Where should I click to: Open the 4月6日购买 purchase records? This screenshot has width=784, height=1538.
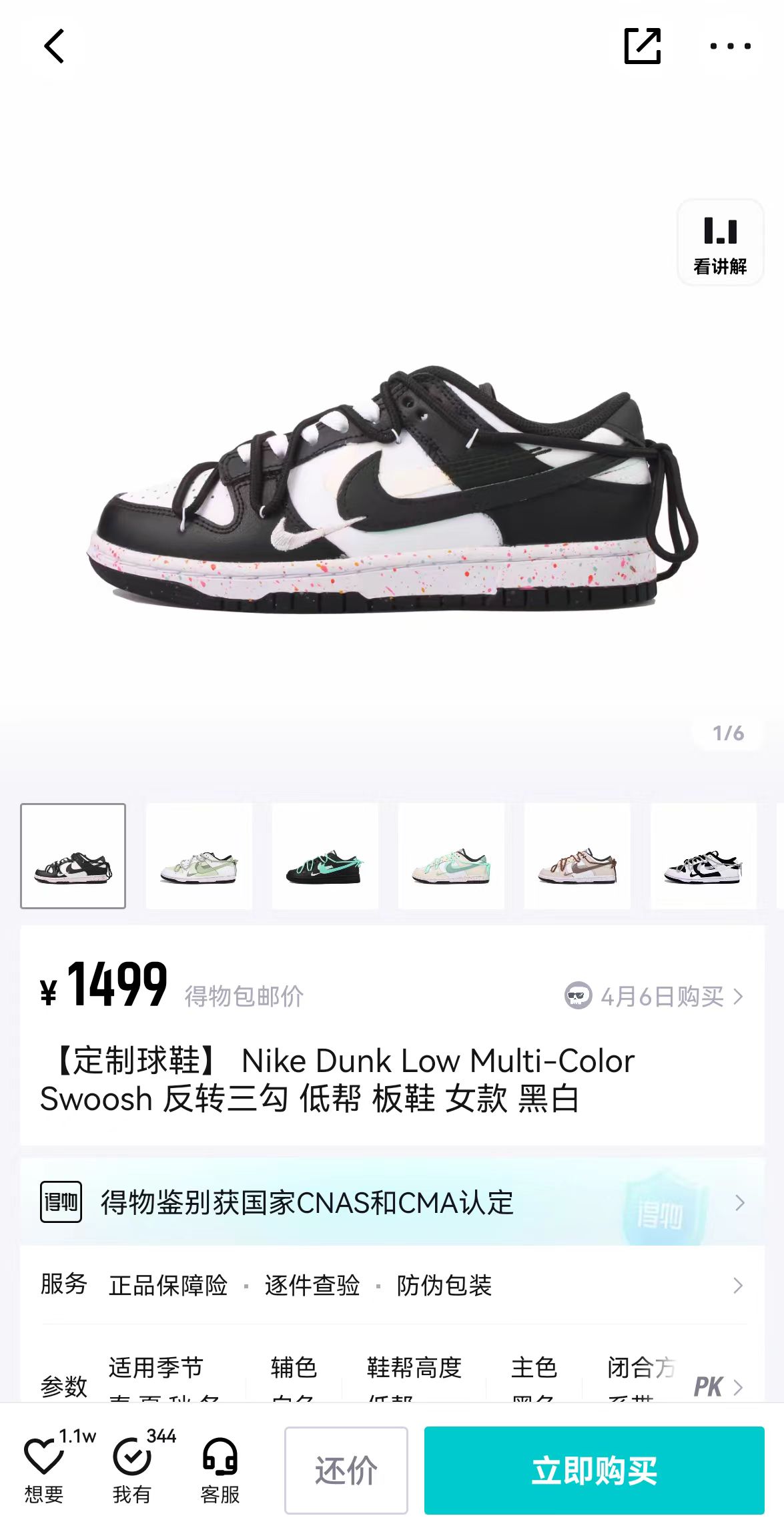tap(654, 996)
